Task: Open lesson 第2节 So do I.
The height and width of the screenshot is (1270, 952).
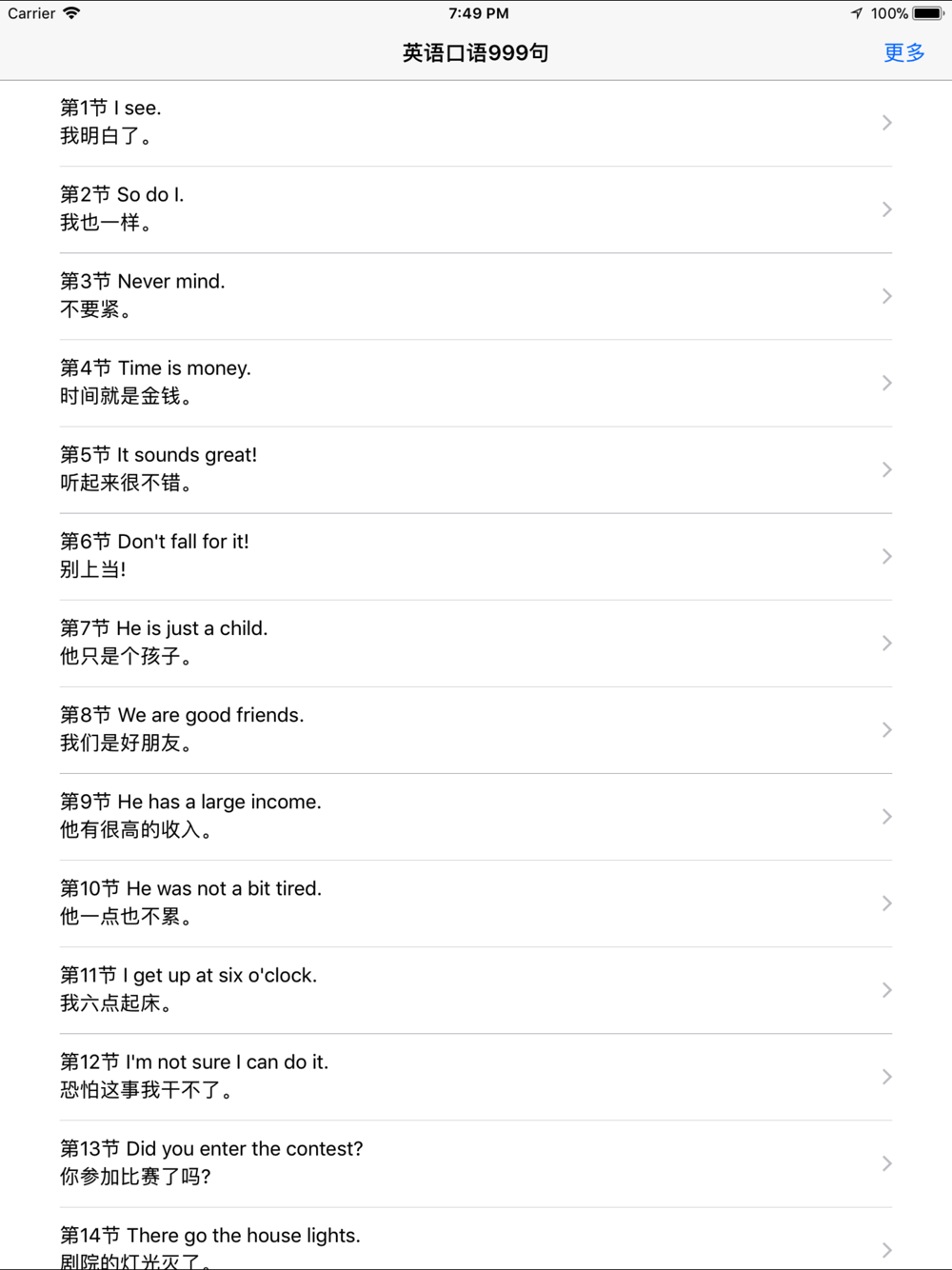Action: click(476, 209)
